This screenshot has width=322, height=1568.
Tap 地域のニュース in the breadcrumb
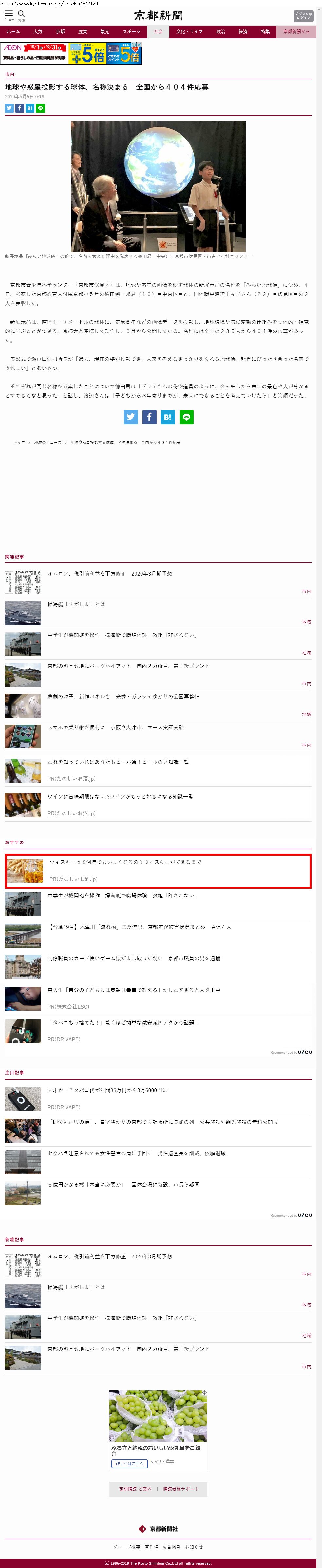[47, 443]
